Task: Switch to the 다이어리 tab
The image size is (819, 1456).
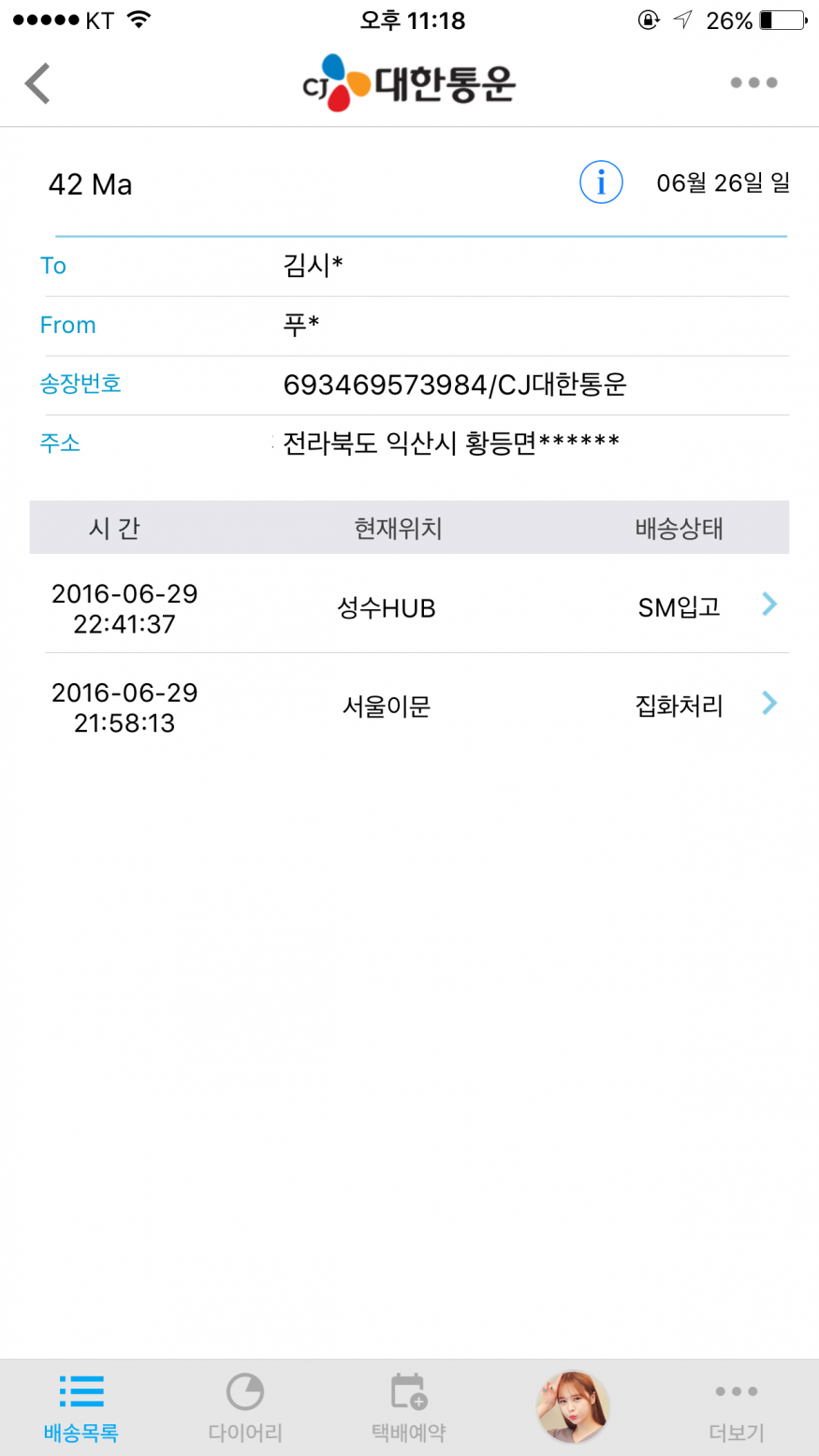Action: point(245,1407)
